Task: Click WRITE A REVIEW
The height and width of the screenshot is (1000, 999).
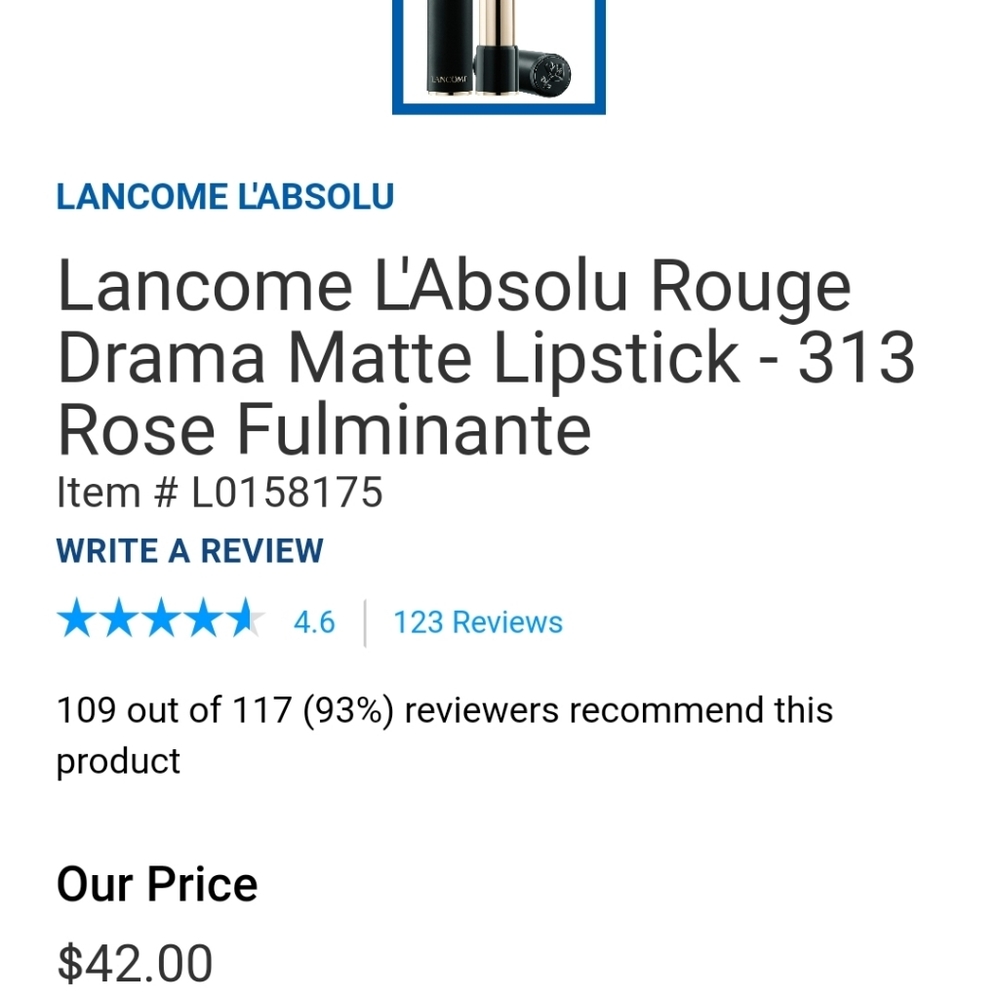Action: [x=191, y=550]
